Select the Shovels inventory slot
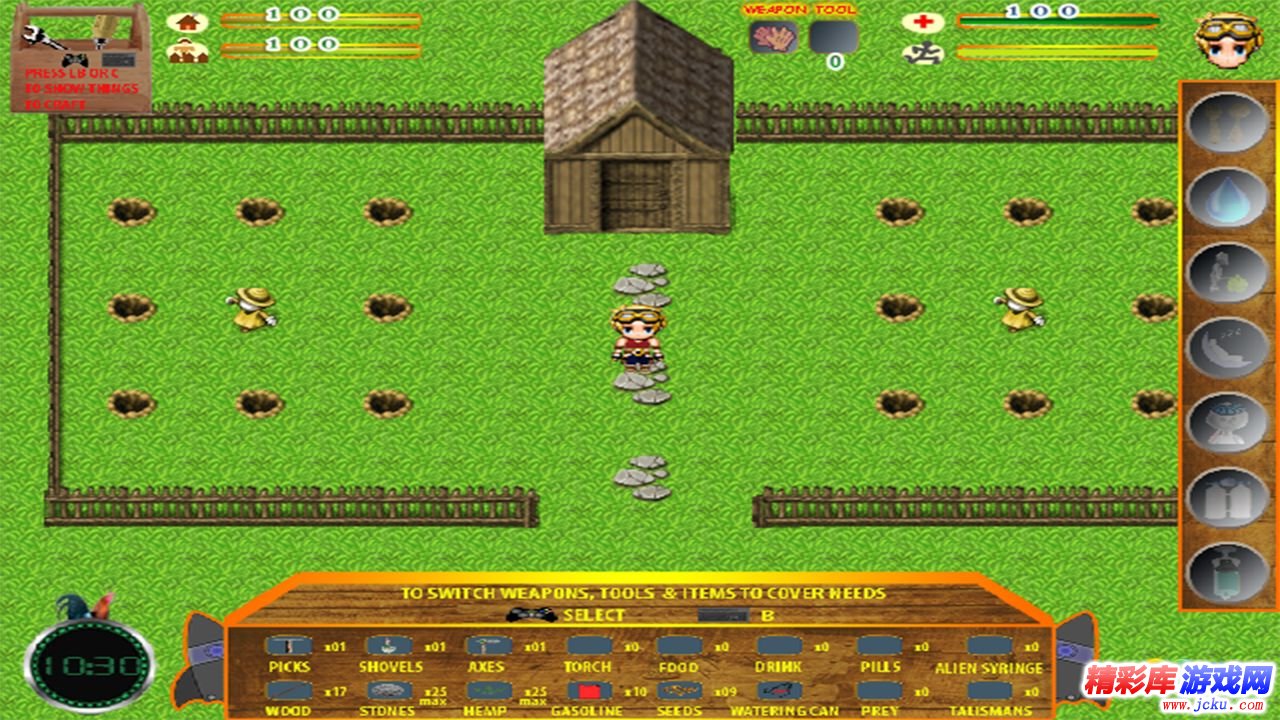Image resolution: width=1280 pixels, height=720 pixels. click(x=389, y=646)
